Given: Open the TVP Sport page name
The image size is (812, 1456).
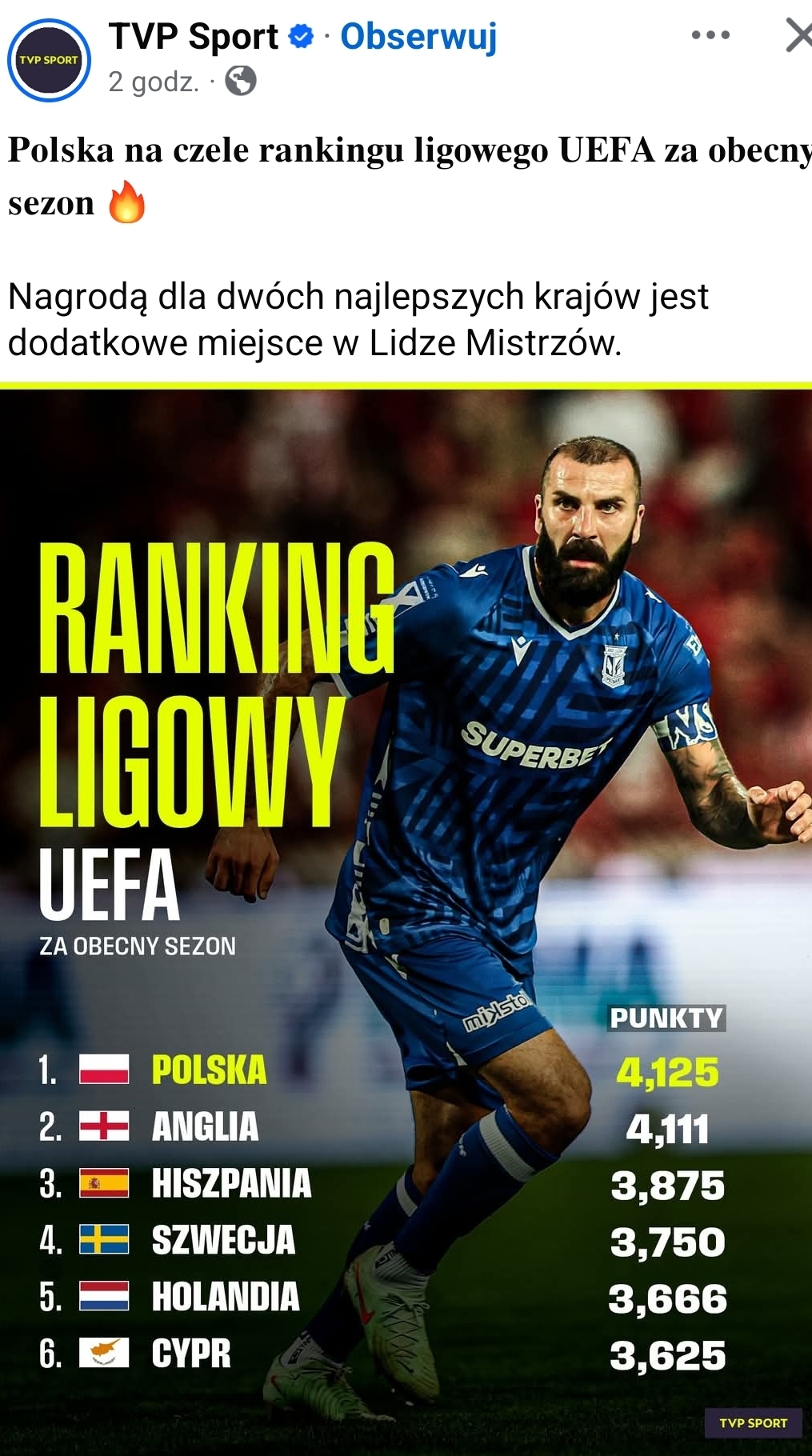Looking at the screenshot, I should click(x=193, y=37).
